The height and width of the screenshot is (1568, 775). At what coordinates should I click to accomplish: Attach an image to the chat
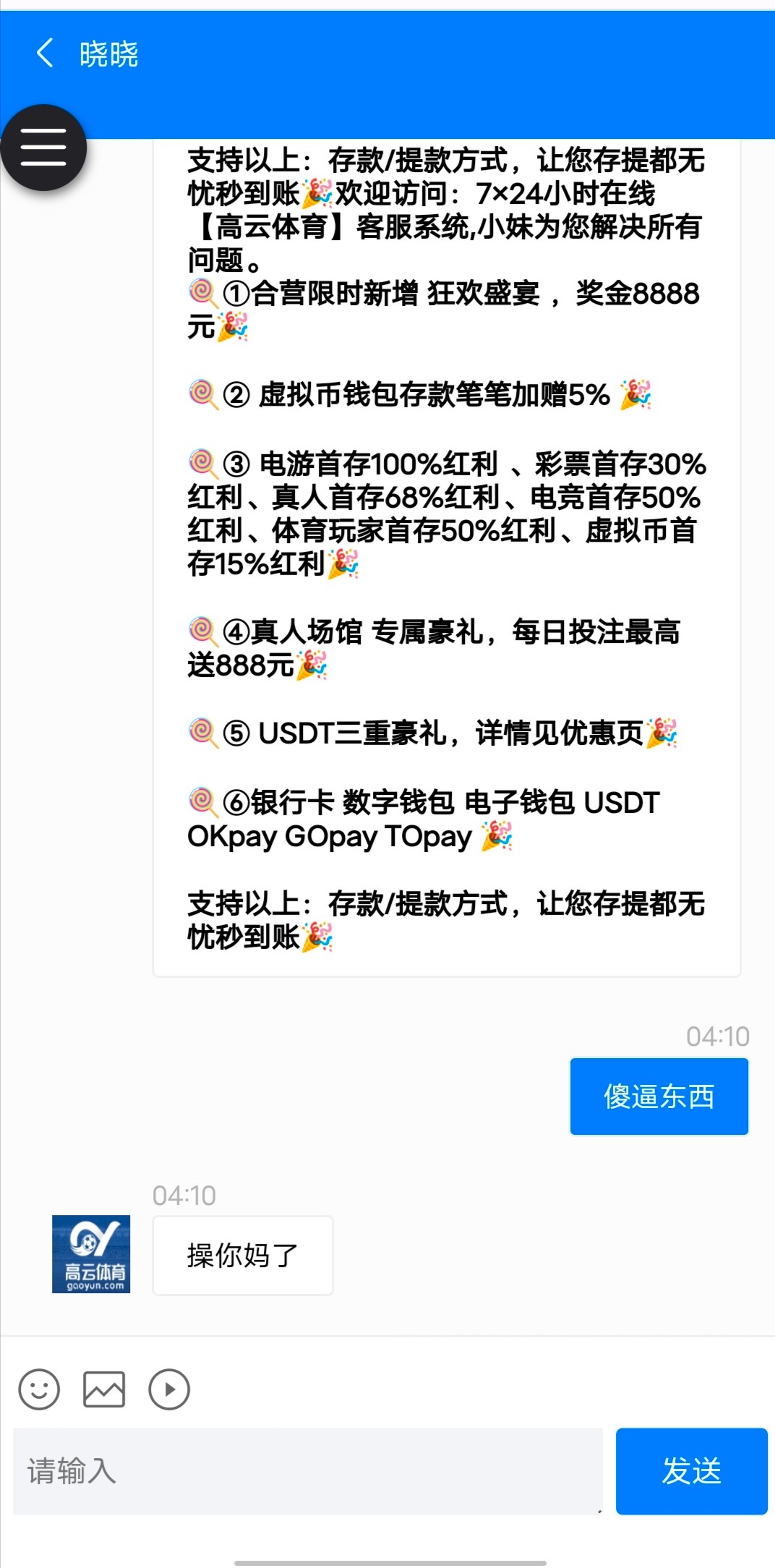pyautogui.click(x=104, y=1389)
